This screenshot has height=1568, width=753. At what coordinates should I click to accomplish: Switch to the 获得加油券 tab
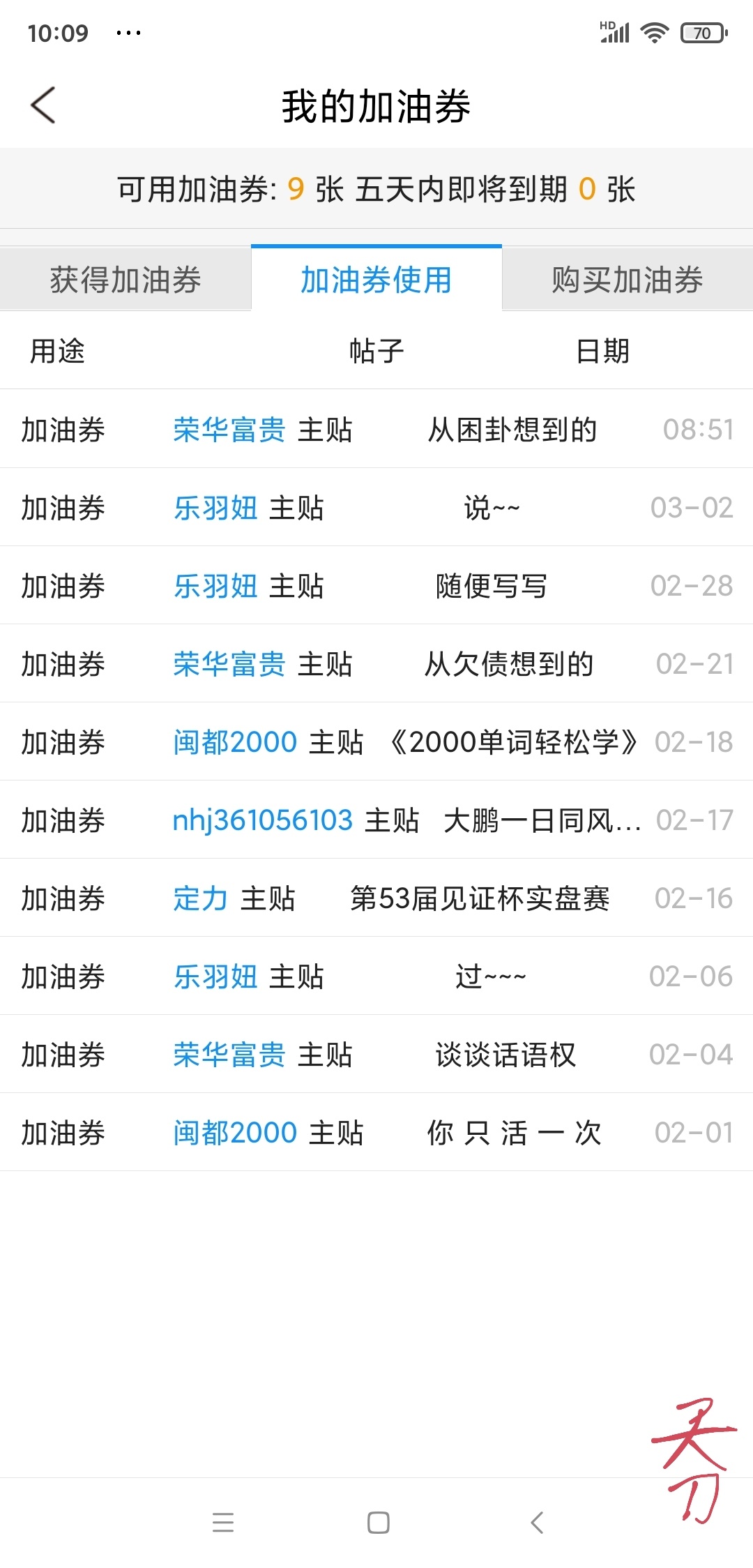(x=125, y=280)
